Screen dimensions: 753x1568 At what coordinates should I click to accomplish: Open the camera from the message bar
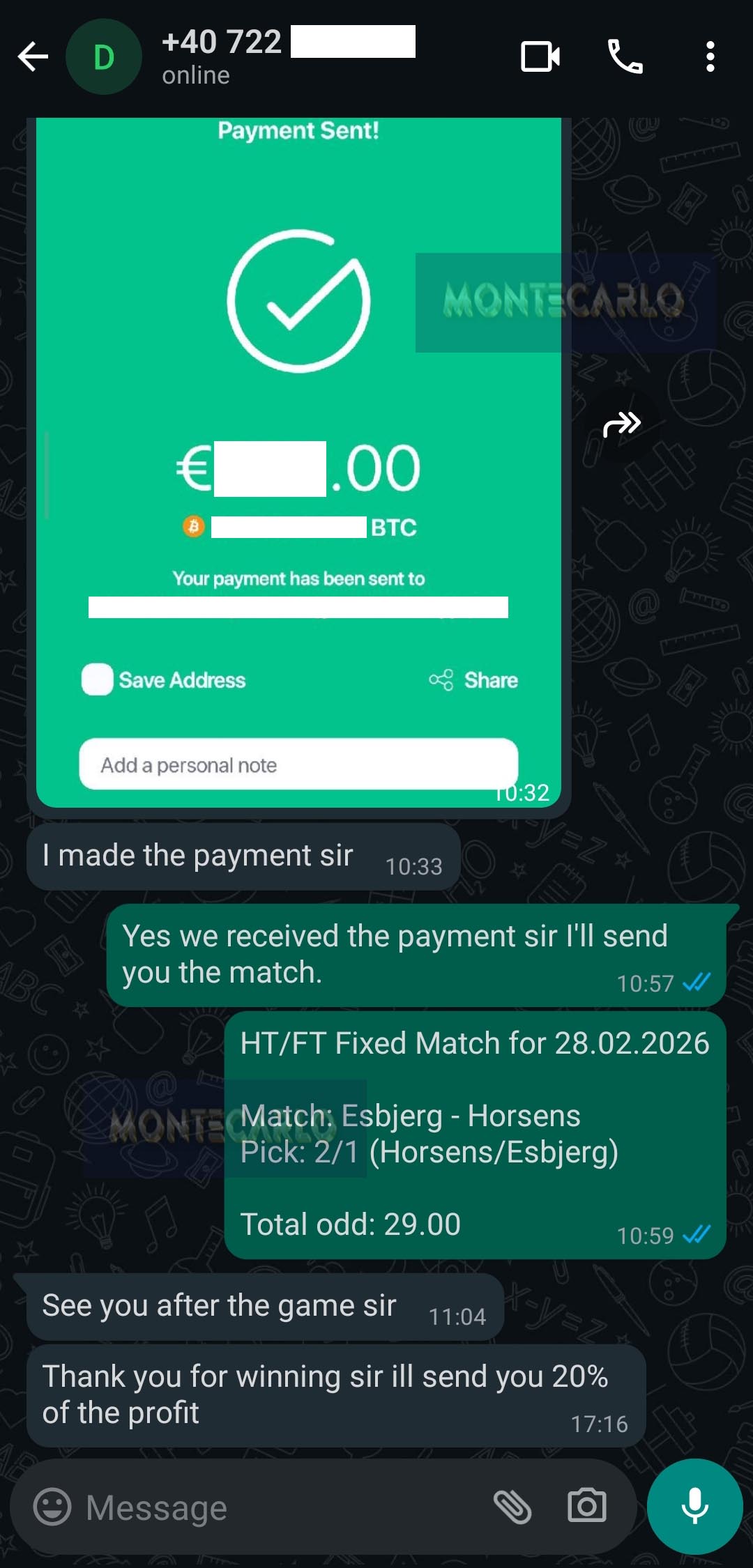(x=587, y=1506)
